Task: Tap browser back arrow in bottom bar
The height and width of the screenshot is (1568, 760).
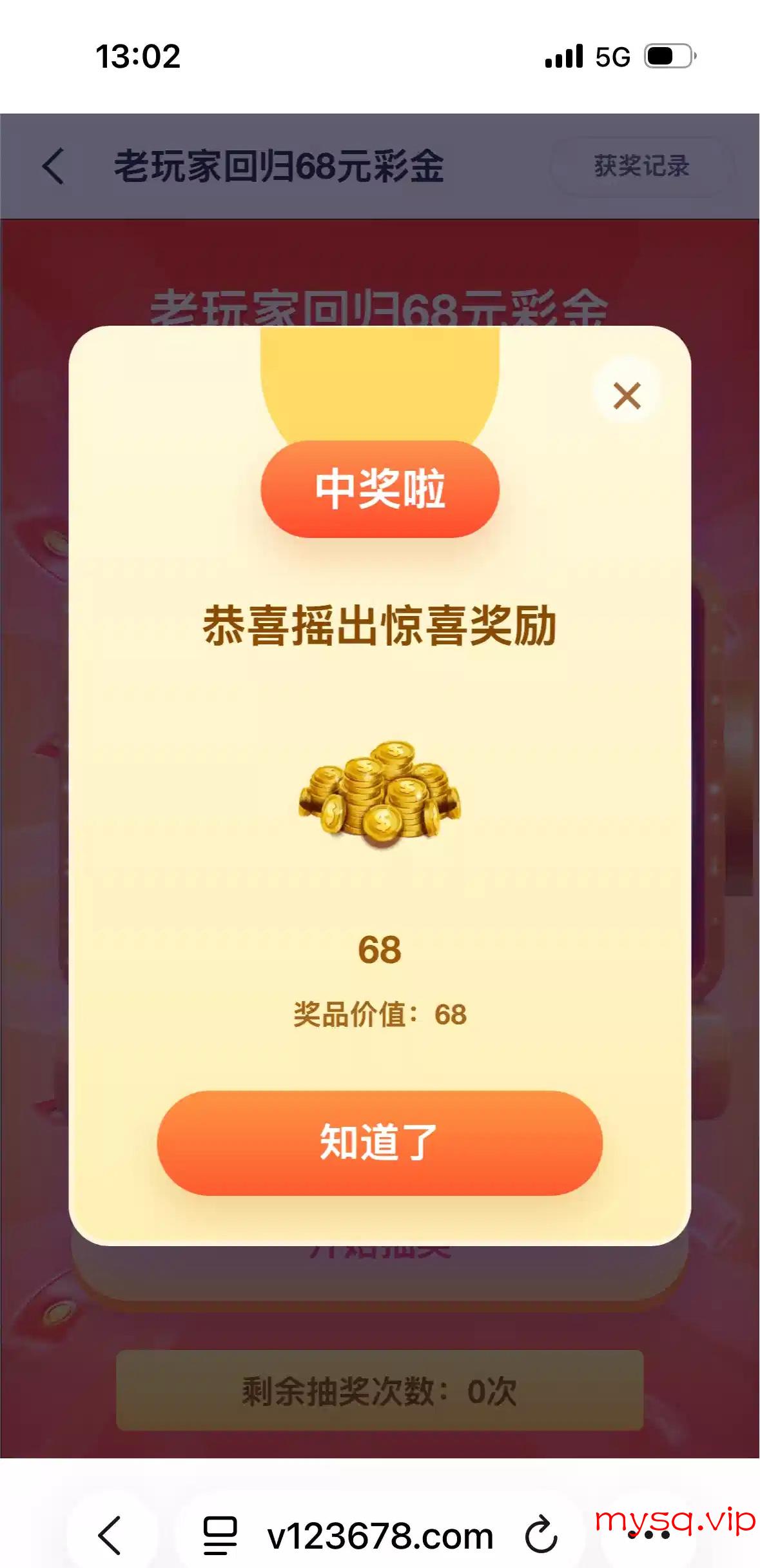Action: coord(110,1535)
